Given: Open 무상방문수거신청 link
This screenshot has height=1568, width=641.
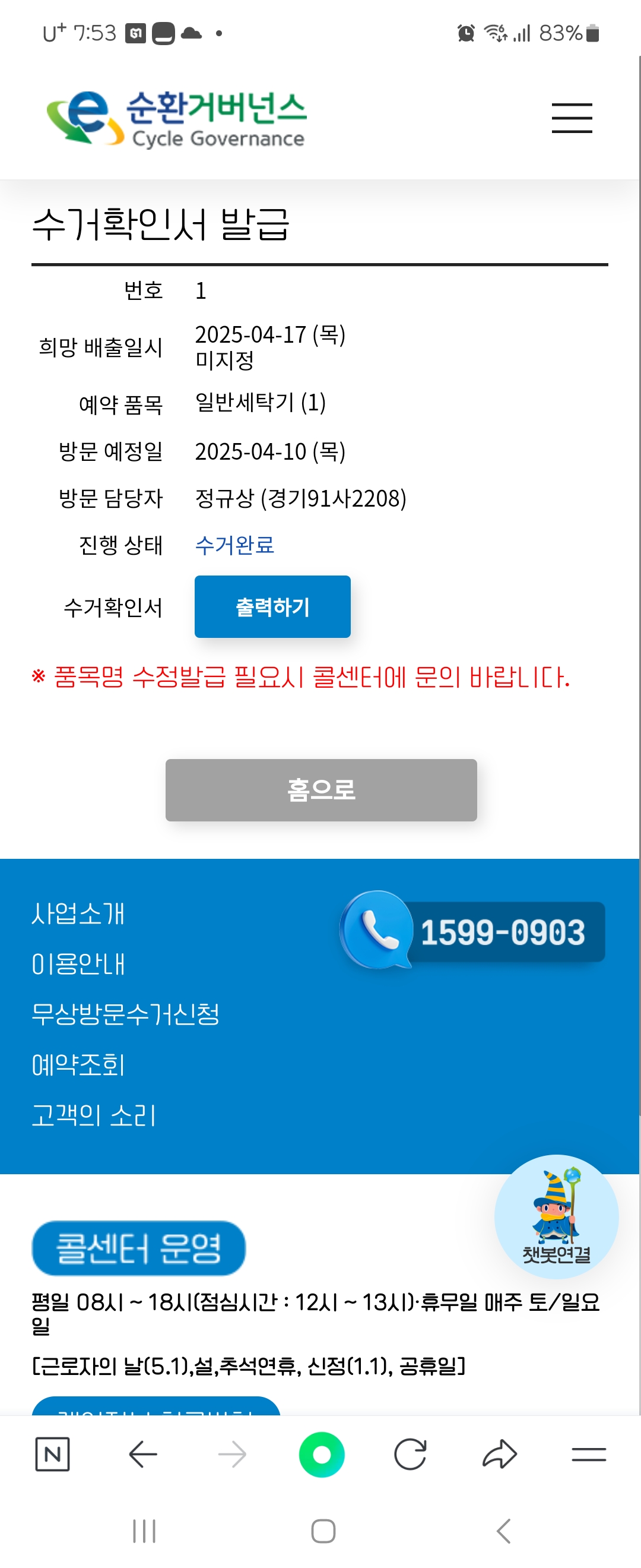Looking at the screenshot, I should click(x=125, y=1014).
